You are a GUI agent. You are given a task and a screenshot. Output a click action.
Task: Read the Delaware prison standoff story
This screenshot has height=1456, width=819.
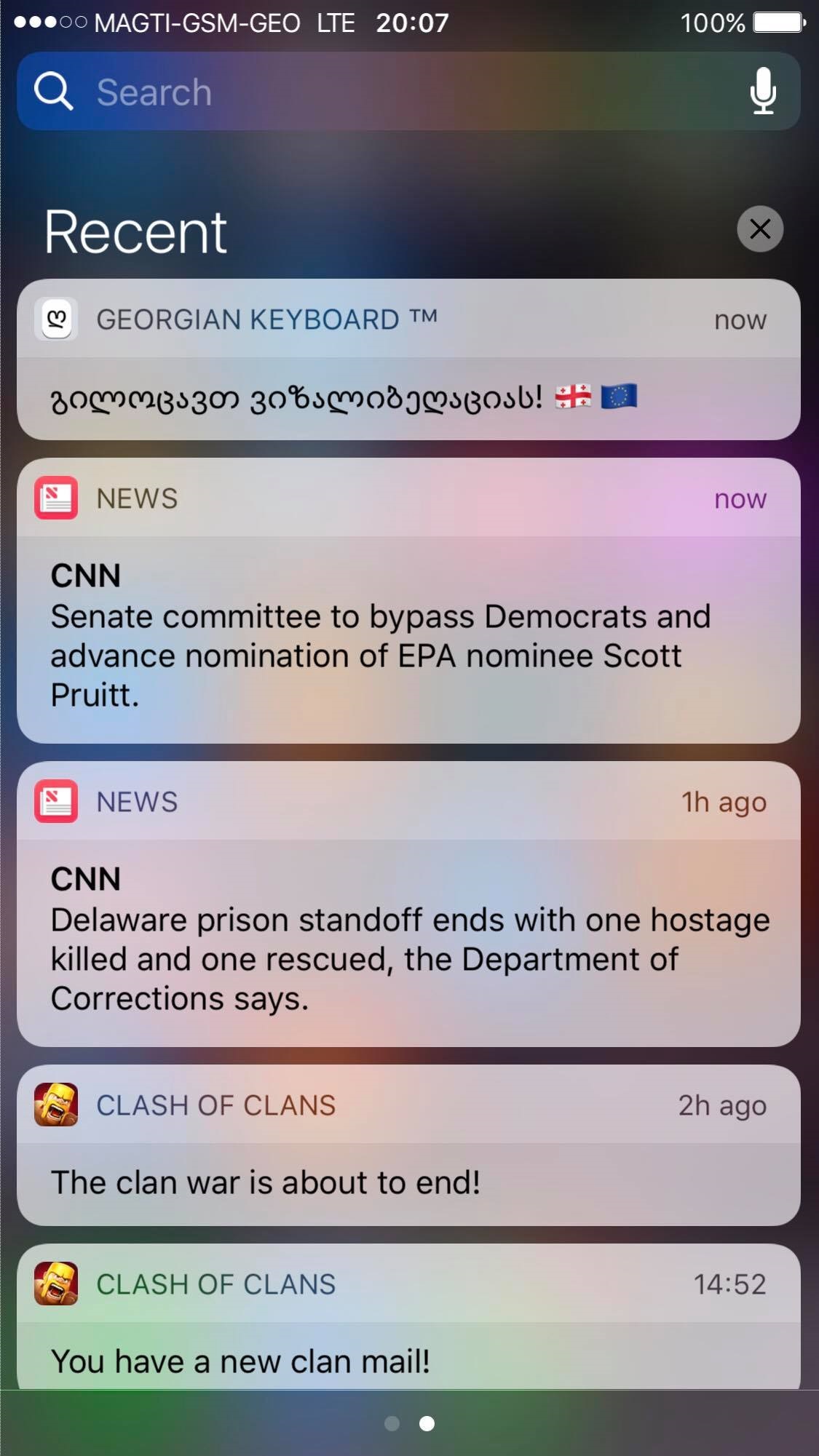(408, 940)
